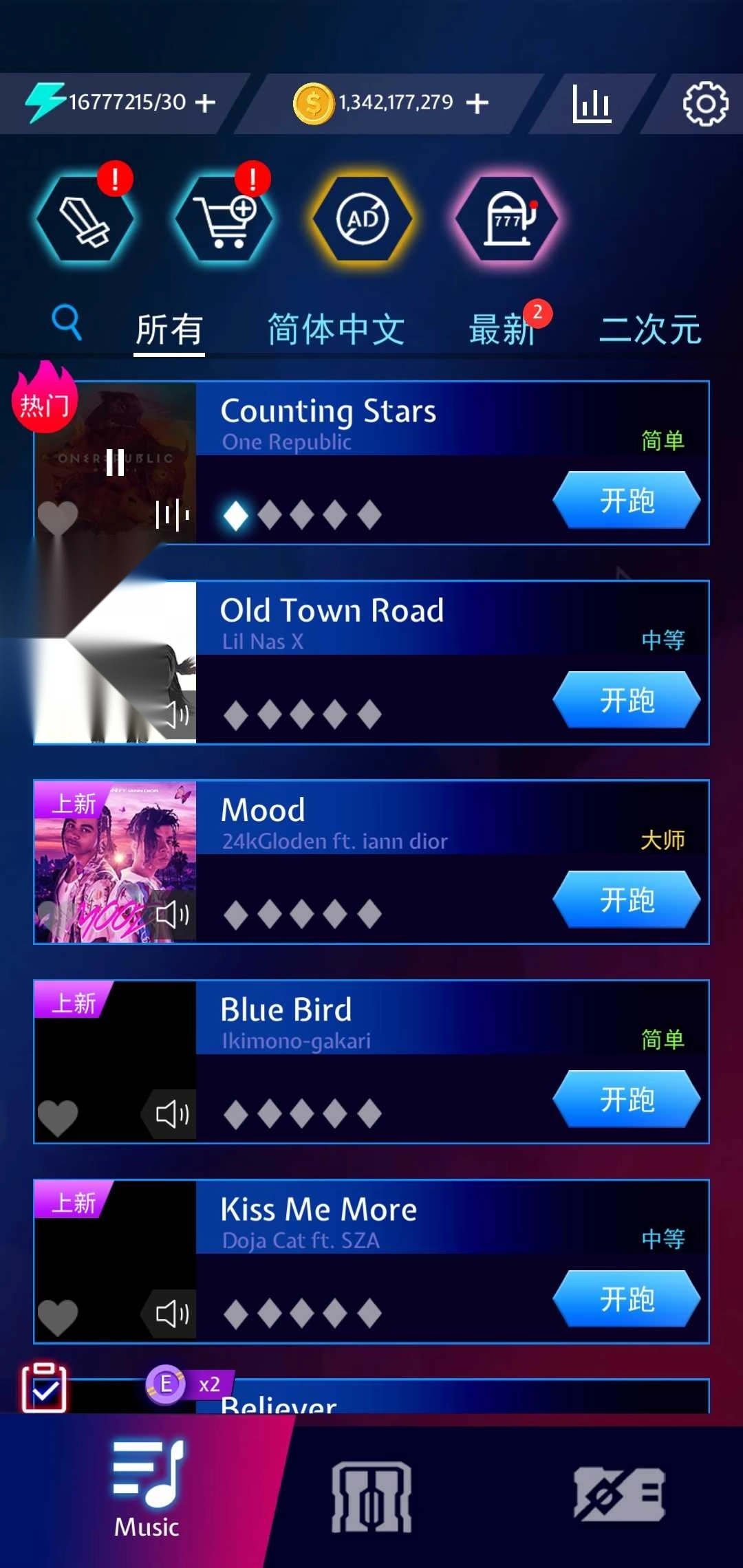Image resolution: width=743 pixels, height=1568 pixels.
Task: Start 开跑 for Mood
Action: 627,900
